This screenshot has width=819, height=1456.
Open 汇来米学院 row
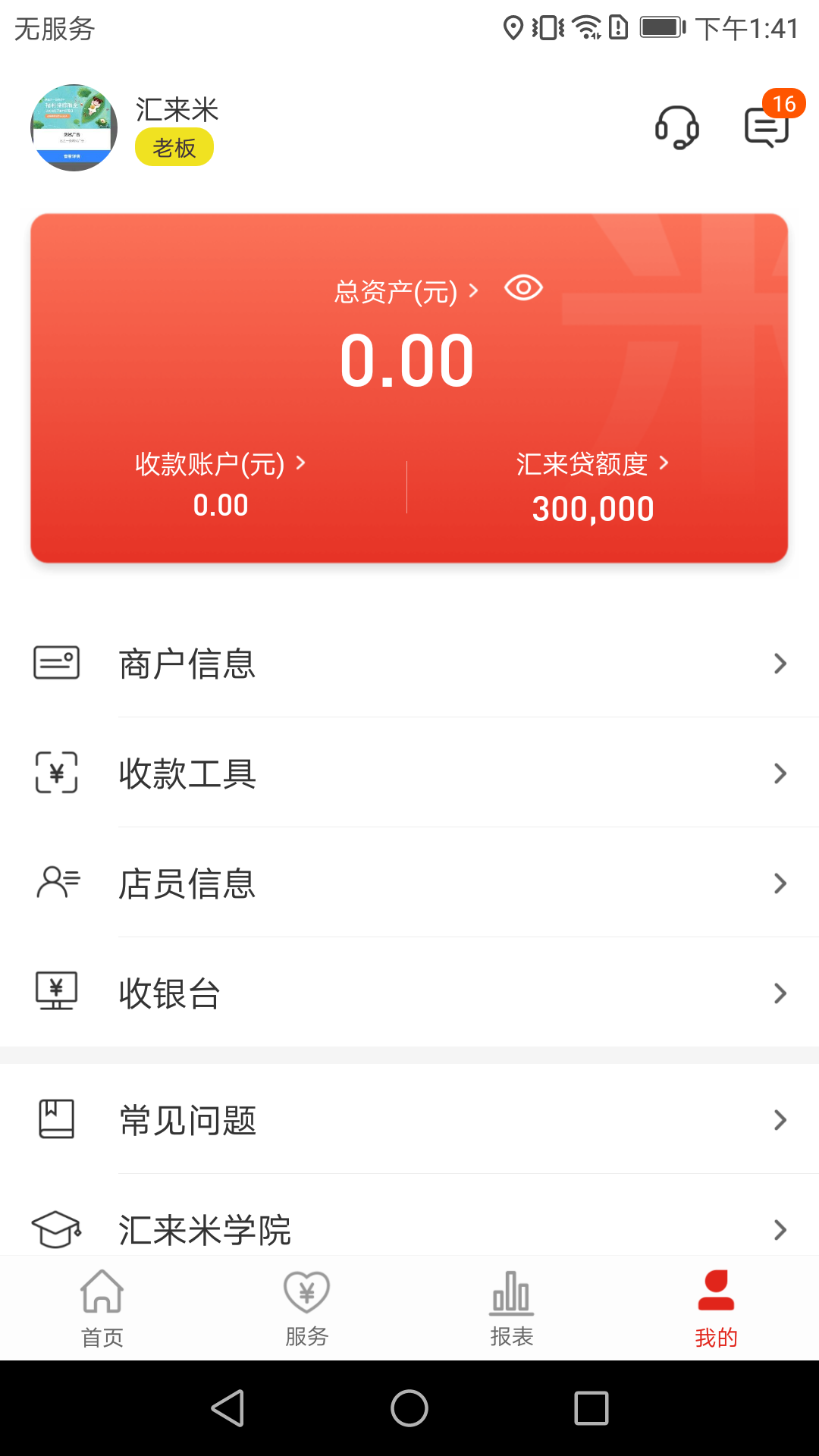(x=409, y=1228)
